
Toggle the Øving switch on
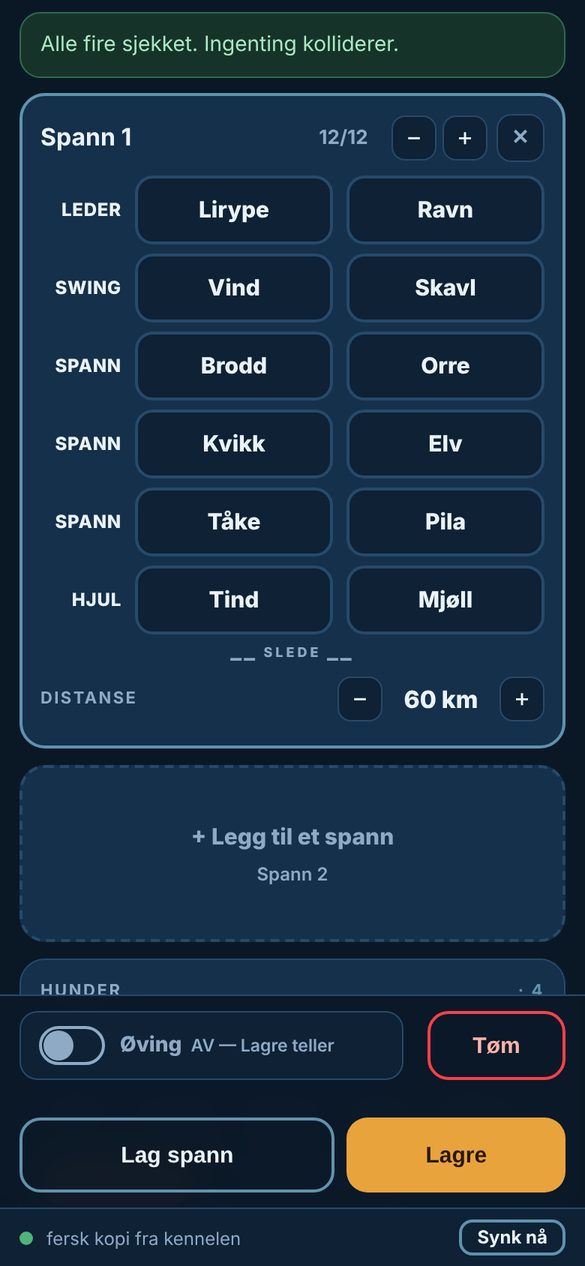(x=72, y=1045)
